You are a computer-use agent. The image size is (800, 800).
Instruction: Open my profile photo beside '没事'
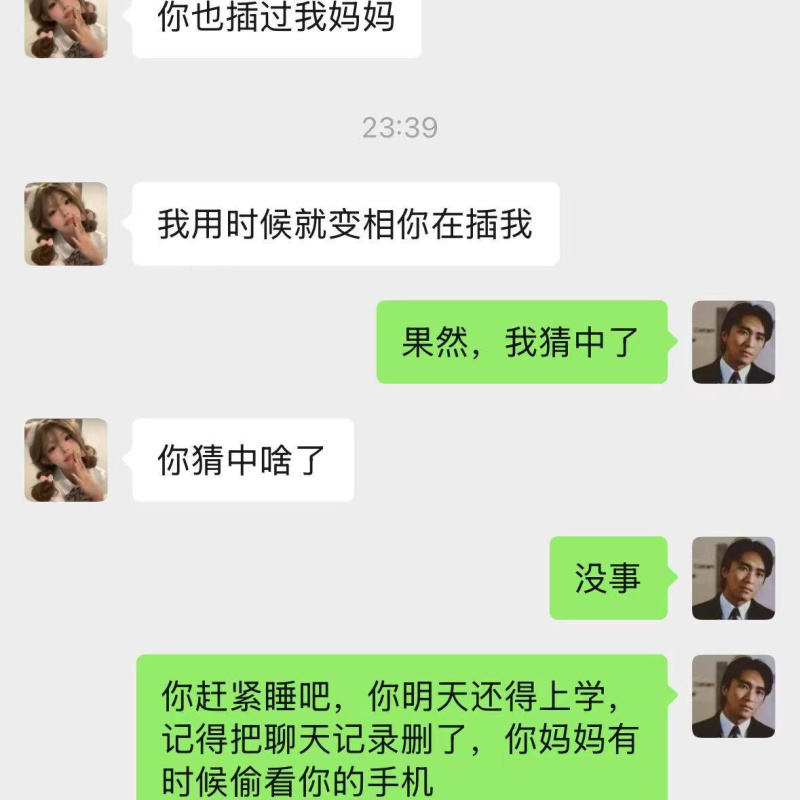[x=733, y=578]
